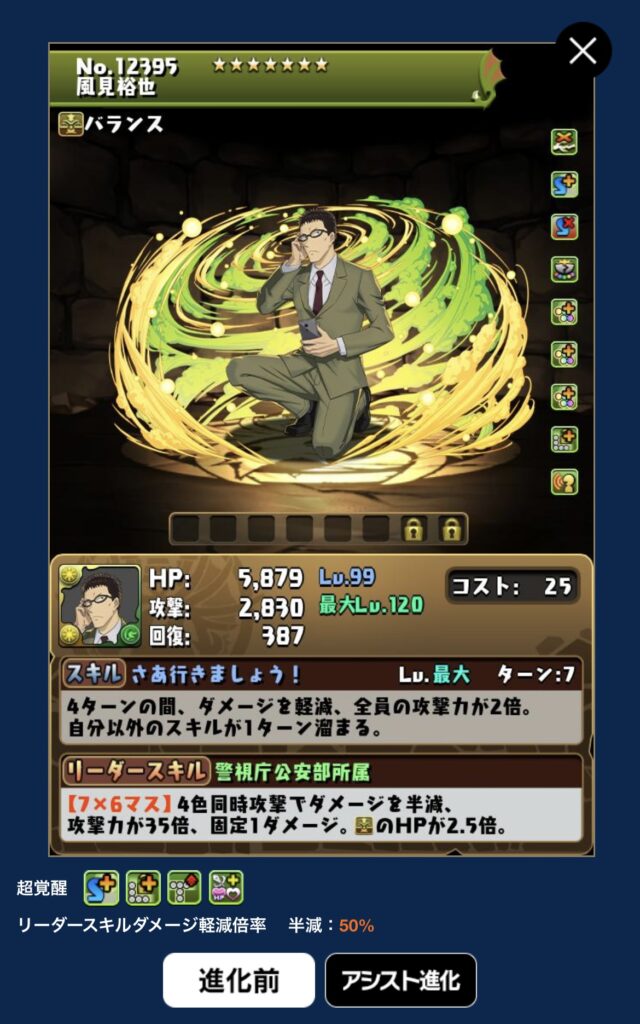Switch to アシスト進化 view
Screen dimensions: 640x1024
click(x=400, y=980)
